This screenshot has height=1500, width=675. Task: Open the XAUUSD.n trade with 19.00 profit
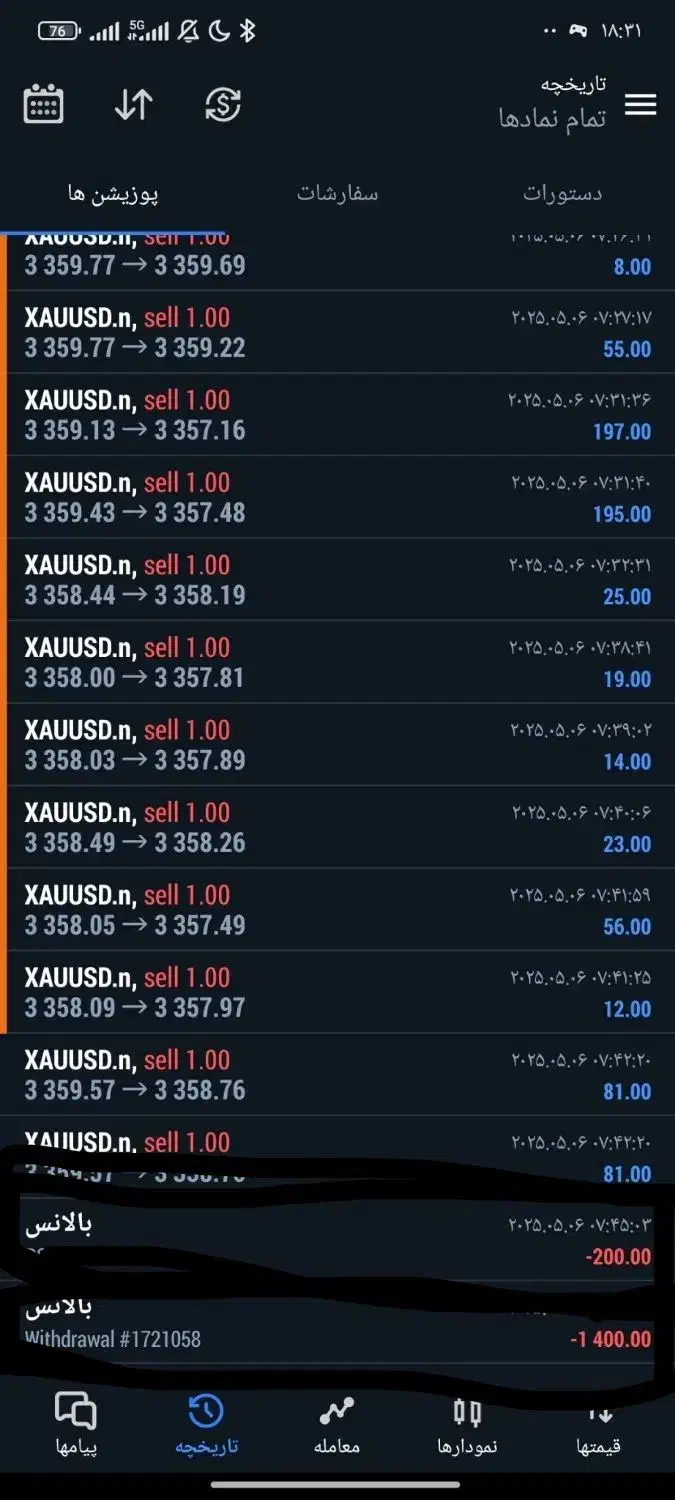337,663
